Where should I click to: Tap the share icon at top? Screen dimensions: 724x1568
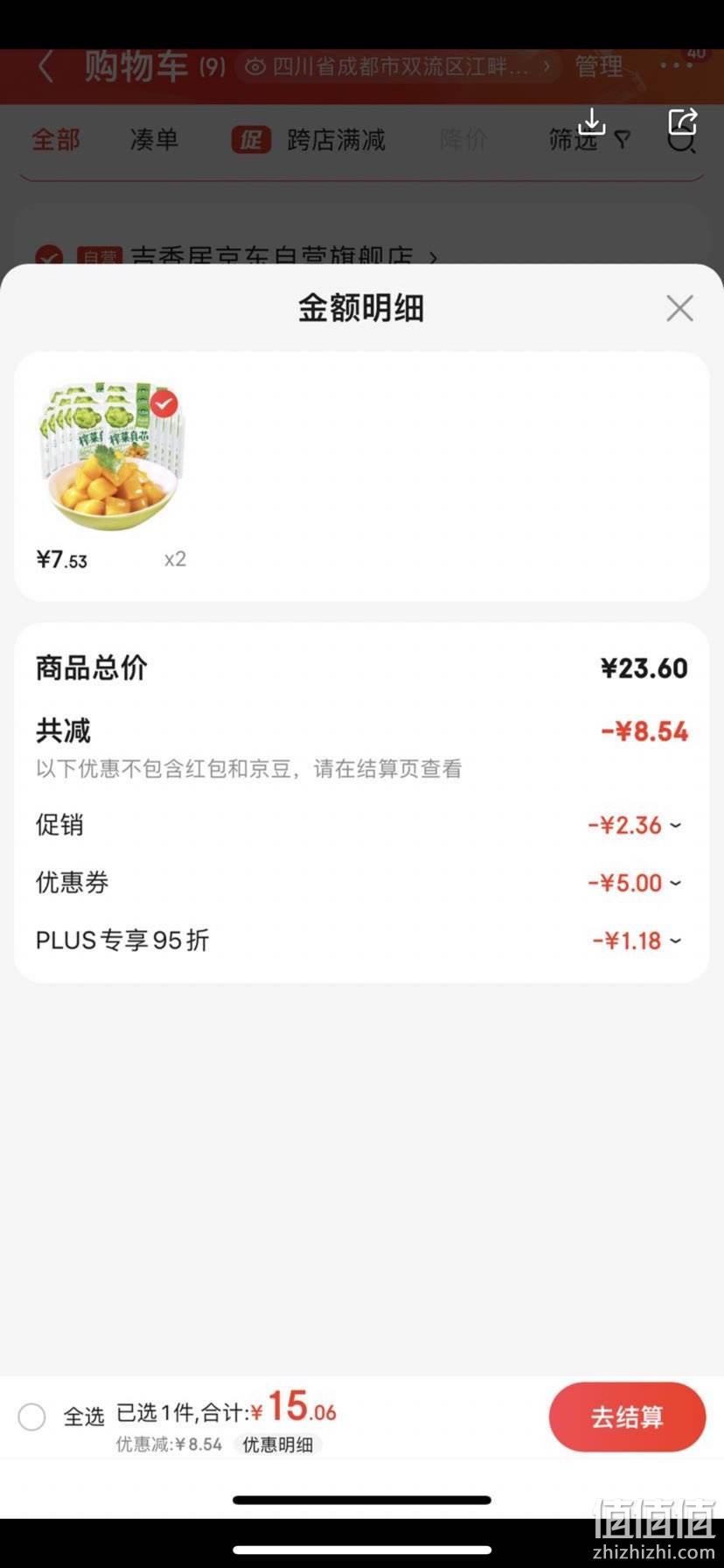(683, 122)
